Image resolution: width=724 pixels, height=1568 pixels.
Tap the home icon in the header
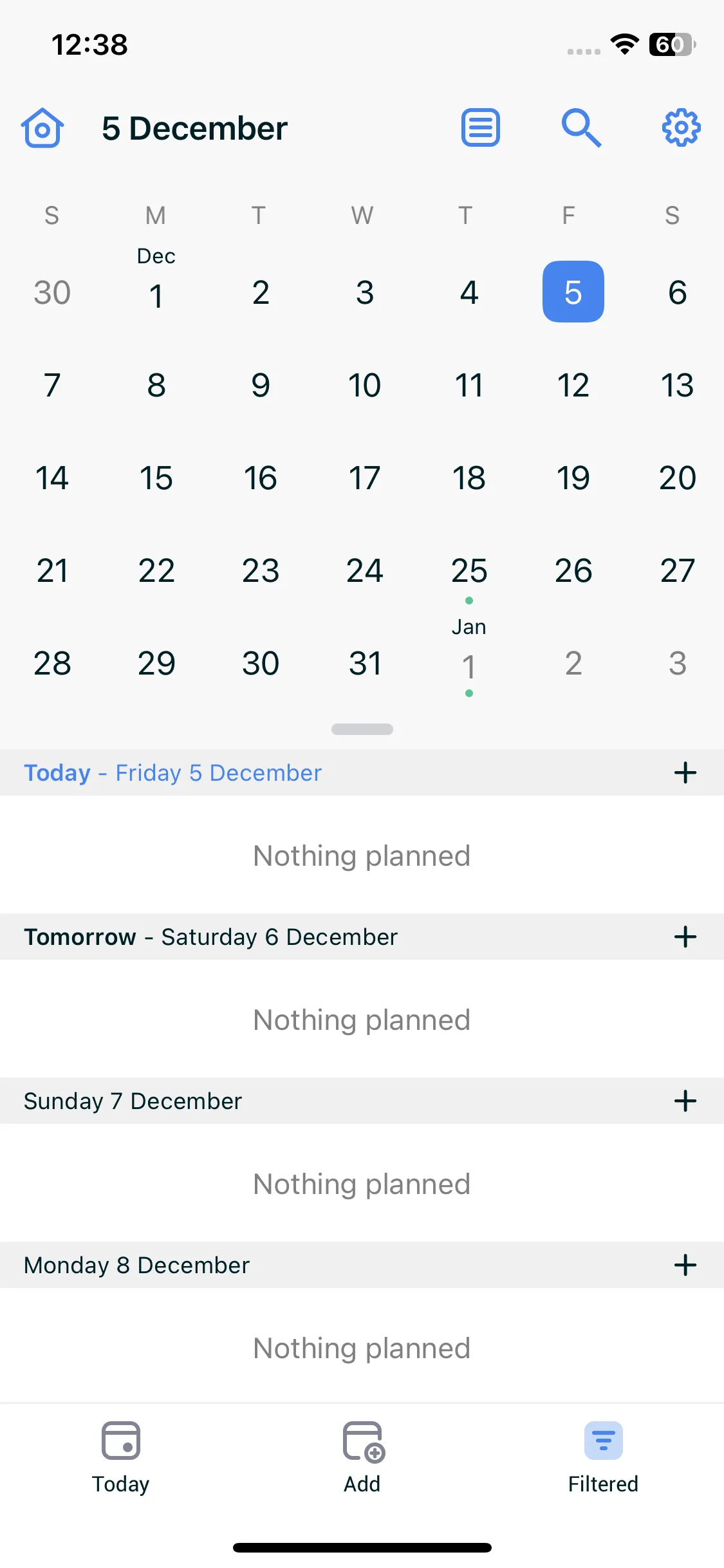point(42,127)
